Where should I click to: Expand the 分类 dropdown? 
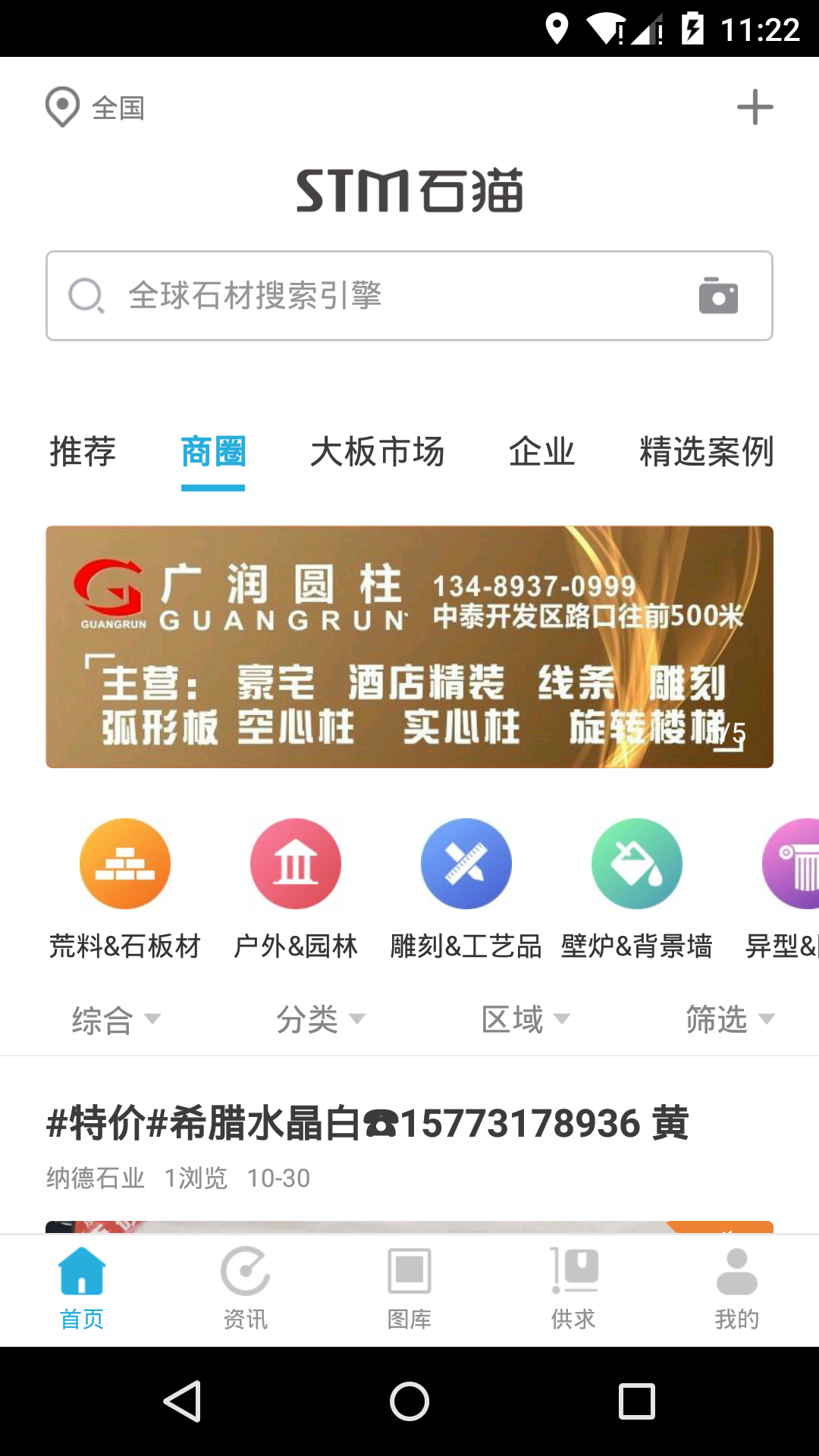320,1019
